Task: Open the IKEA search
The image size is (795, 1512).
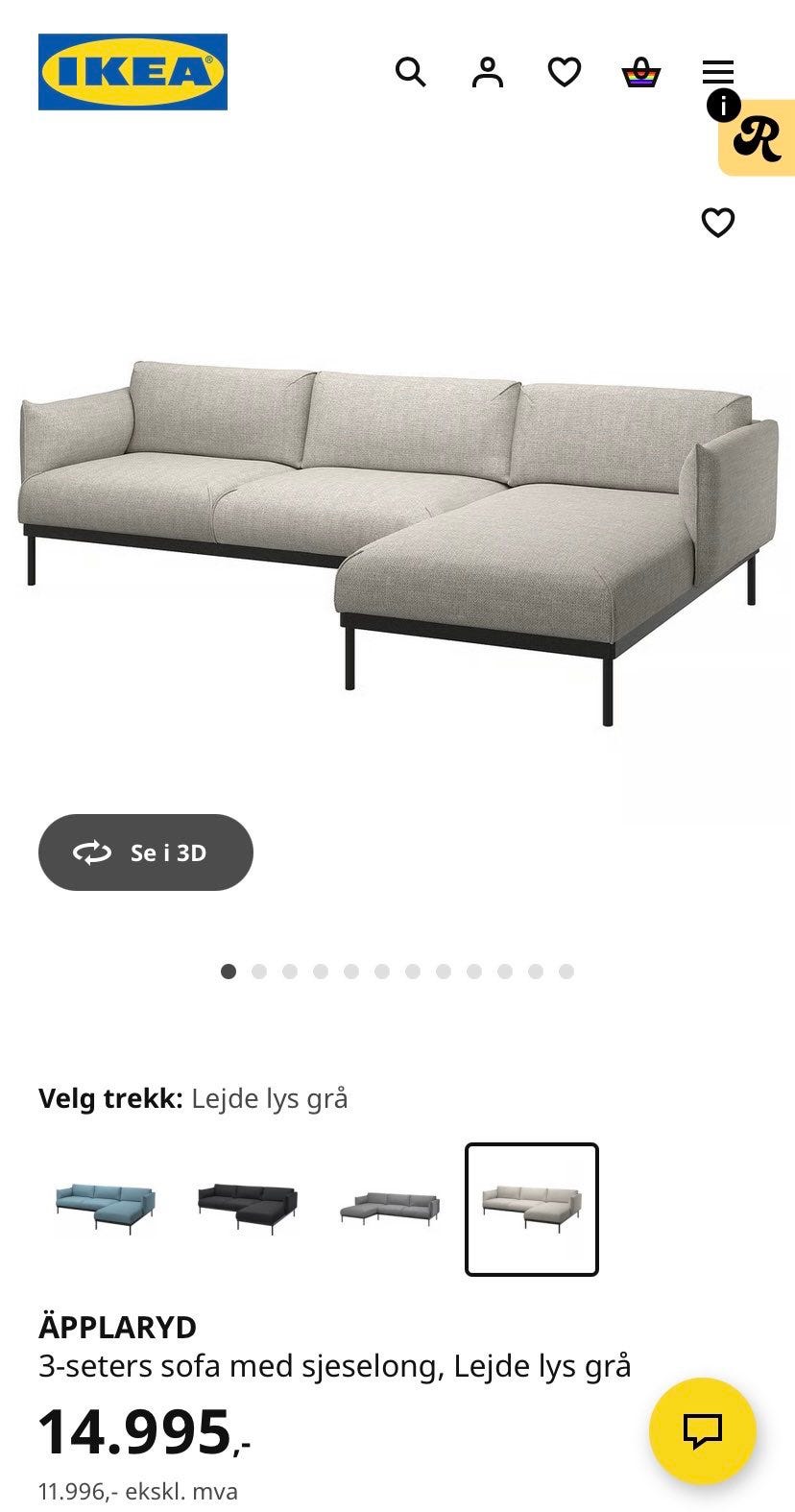Action: click(x=410, y=72)
